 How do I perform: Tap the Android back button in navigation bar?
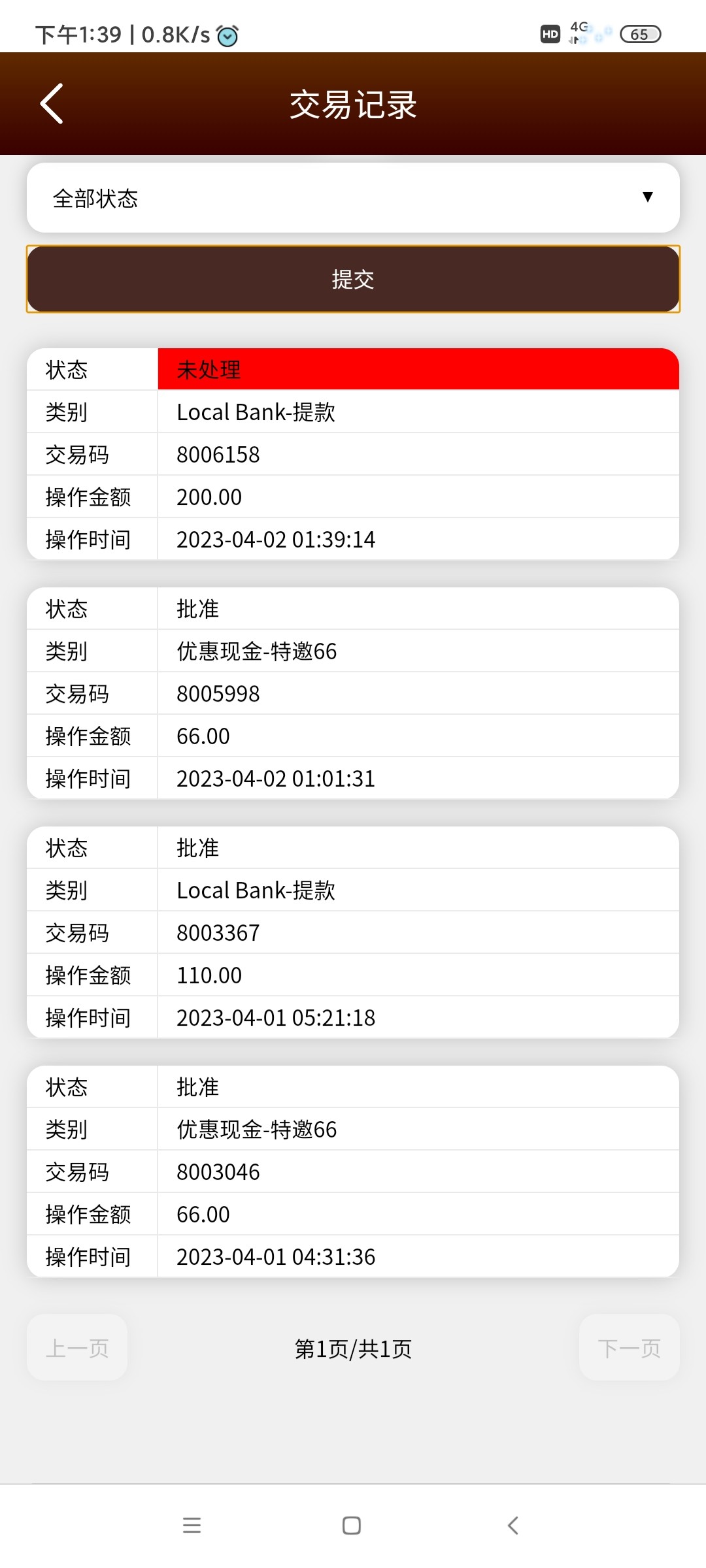513,1525
